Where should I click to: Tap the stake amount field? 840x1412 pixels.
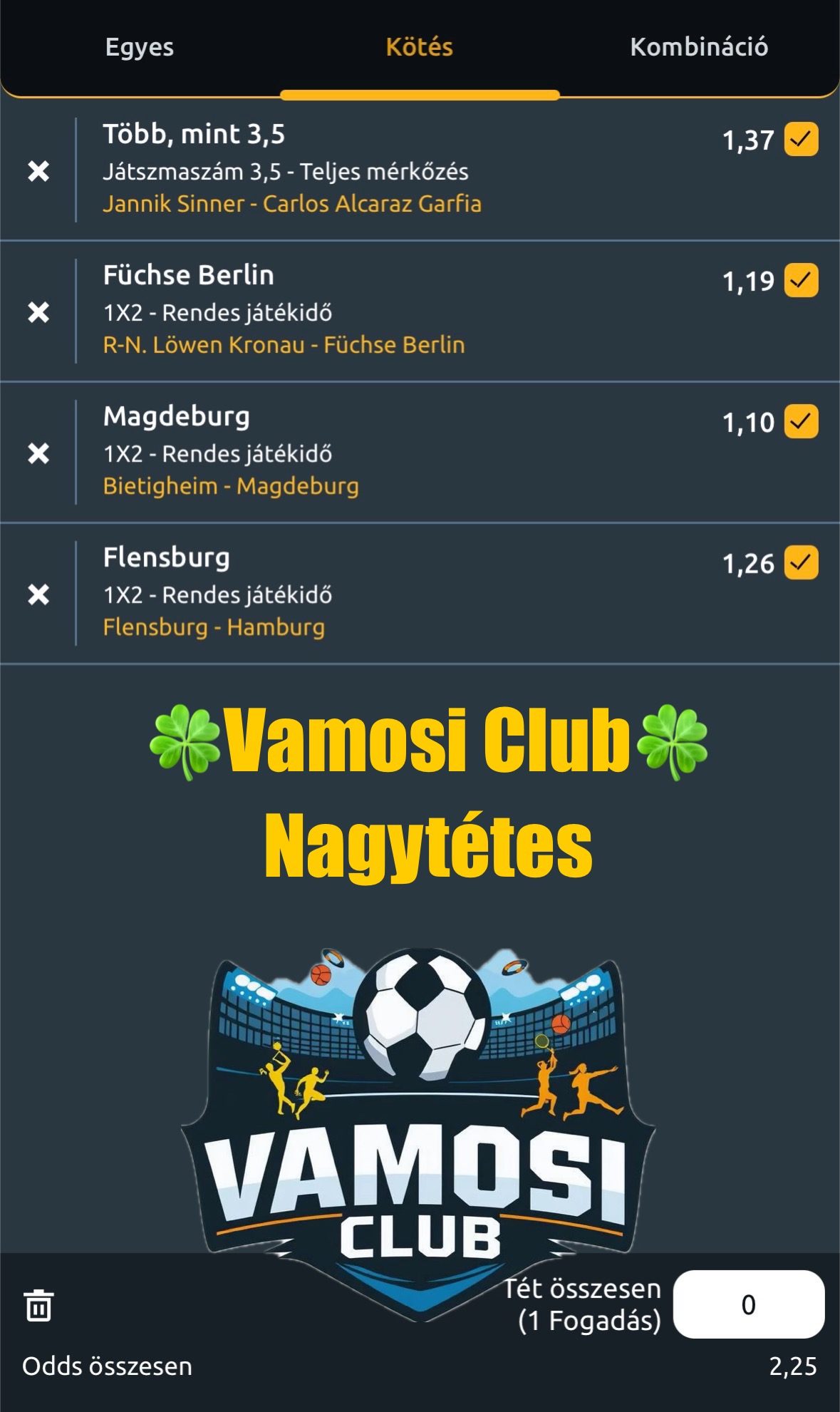coord(749,1304)
